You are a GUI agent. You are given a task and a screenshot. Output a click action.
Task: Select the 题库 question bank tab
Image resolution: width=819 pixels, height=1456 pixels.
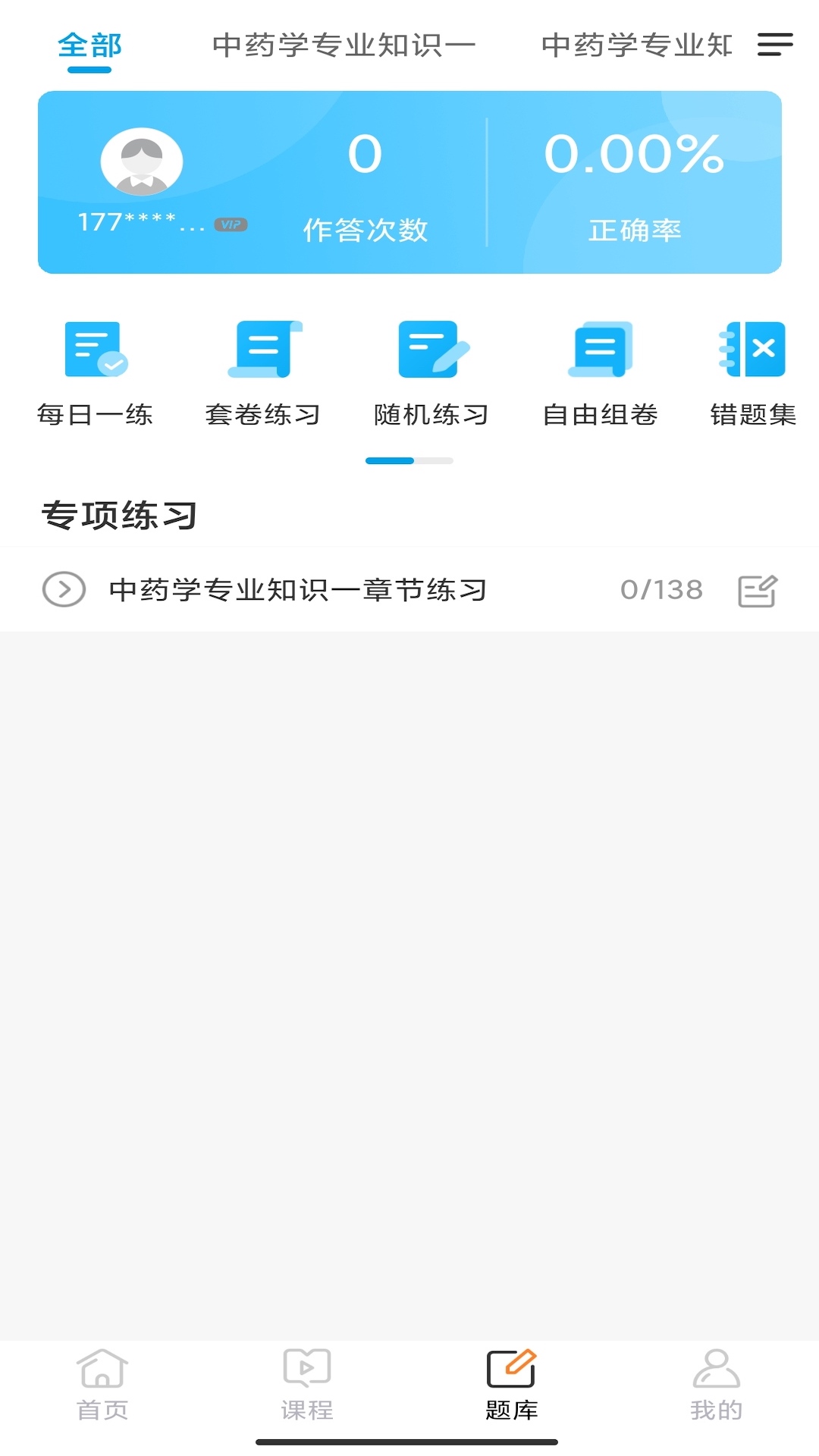click(512, 1385)
